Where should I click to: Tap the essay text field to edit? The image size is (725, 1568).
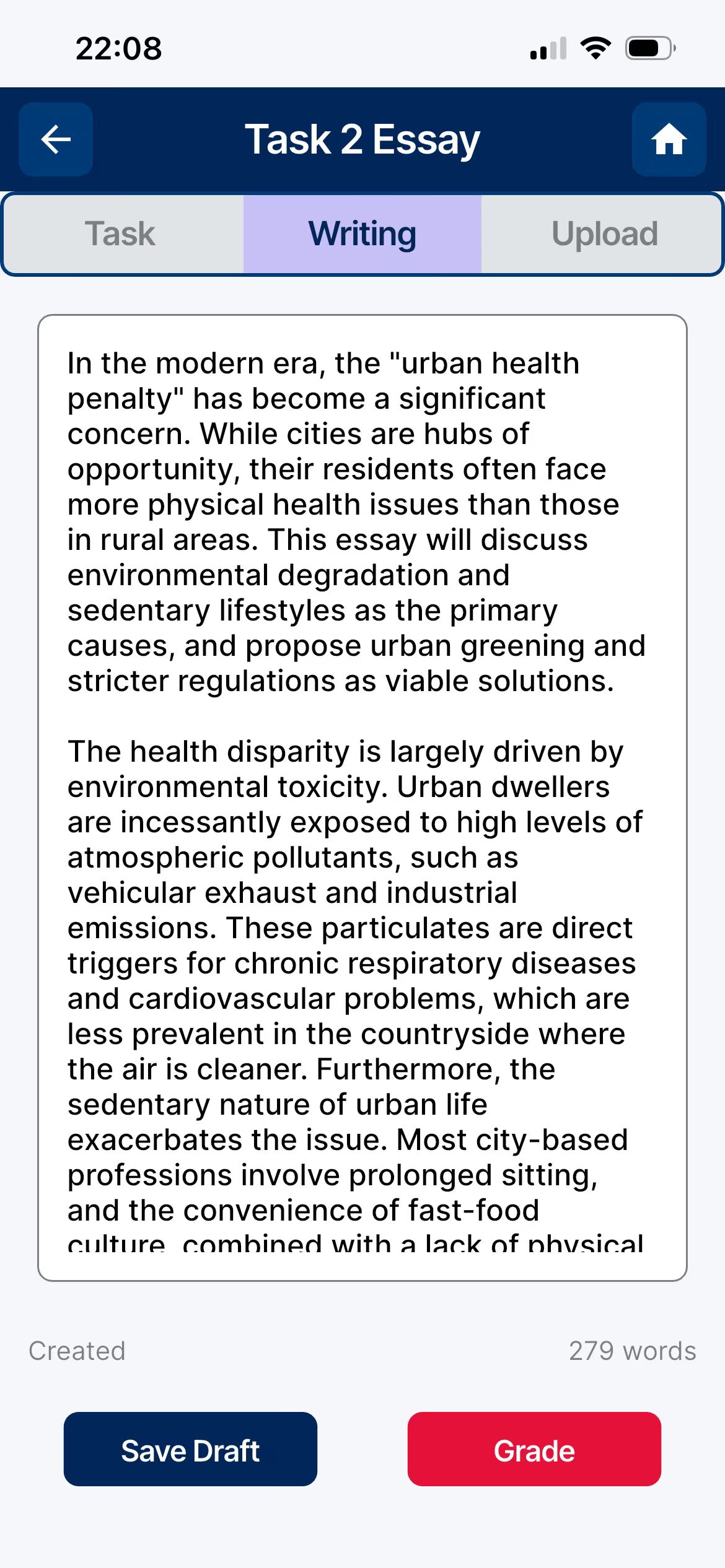(362, 798)
